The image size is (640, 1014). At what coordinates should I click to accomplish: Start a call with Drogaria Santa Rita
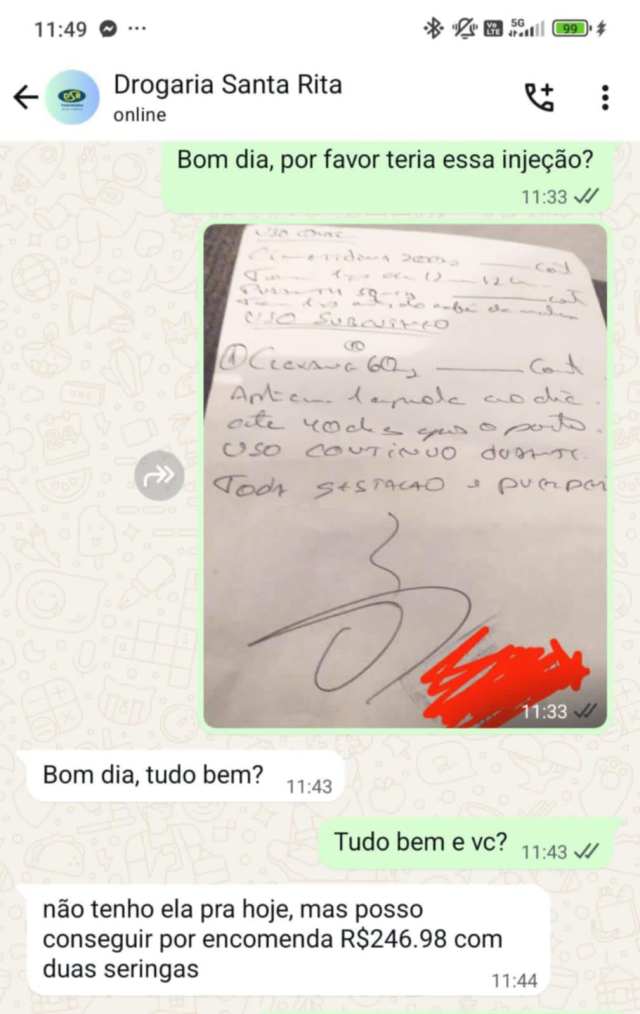tap(539, 97)
